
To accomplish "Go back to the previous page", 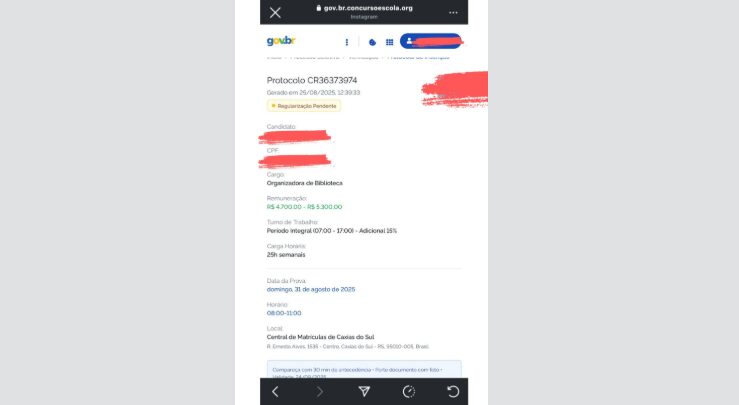I will (276, 391).
